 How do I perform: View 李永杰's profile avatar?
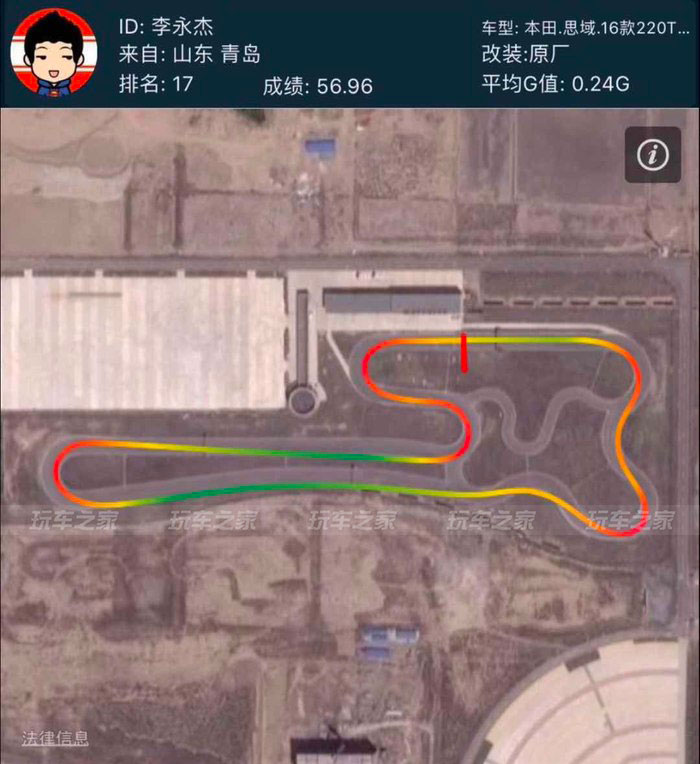(52, 52)
